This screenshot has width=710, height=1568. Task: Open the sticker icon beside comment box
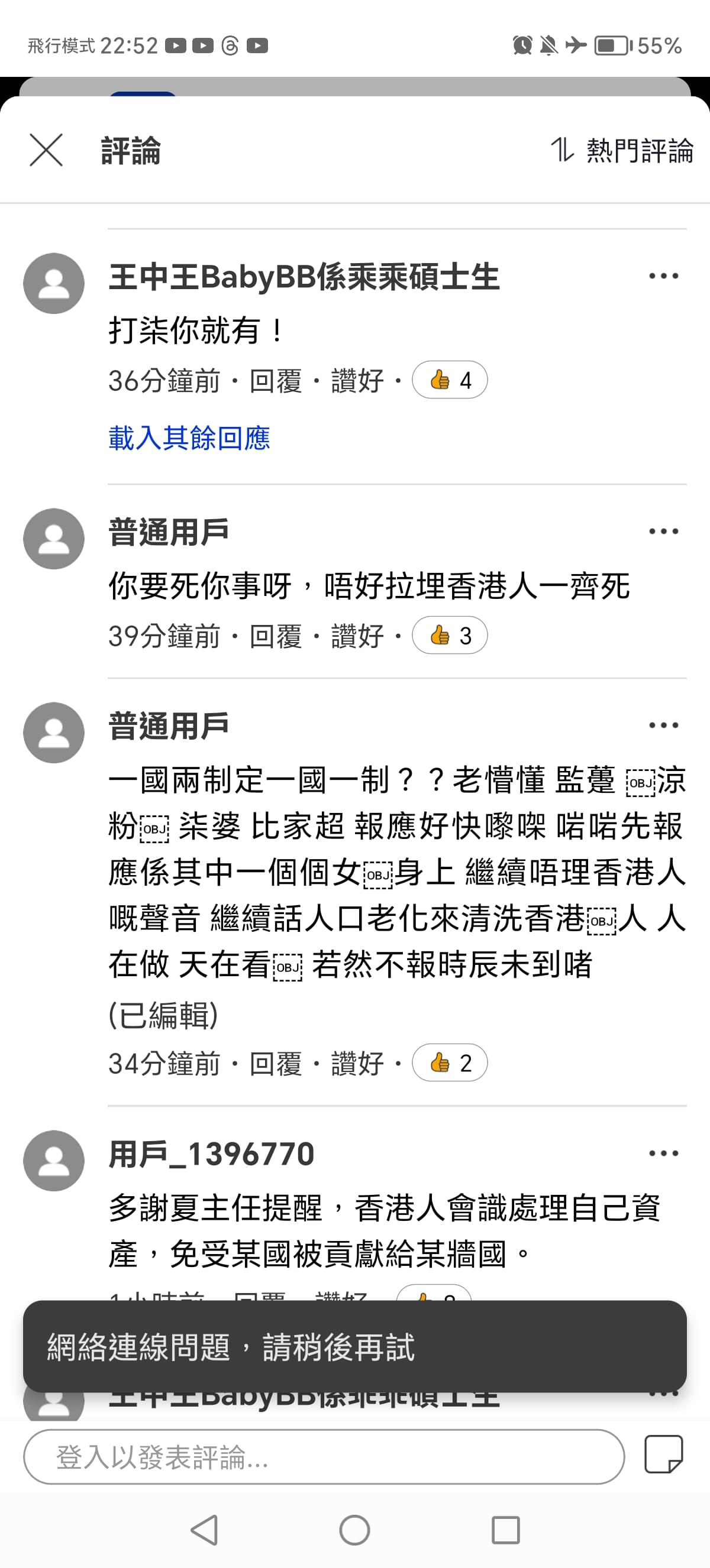(x=664, y=1454)
